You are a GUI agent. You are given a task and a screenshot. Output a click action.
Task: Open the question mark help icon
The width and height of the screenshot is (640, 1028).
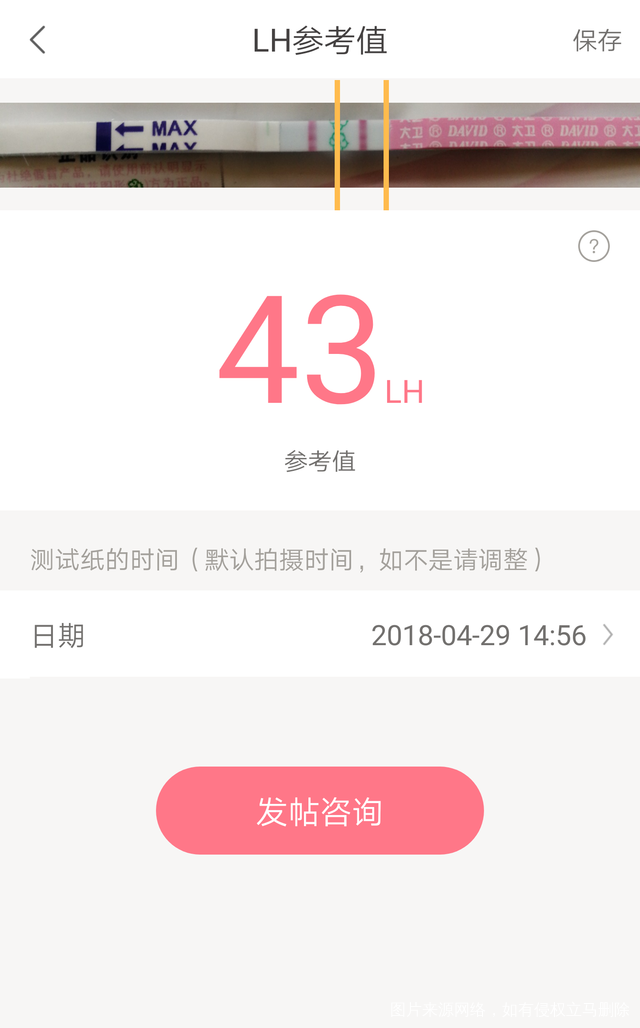(594, 246)
